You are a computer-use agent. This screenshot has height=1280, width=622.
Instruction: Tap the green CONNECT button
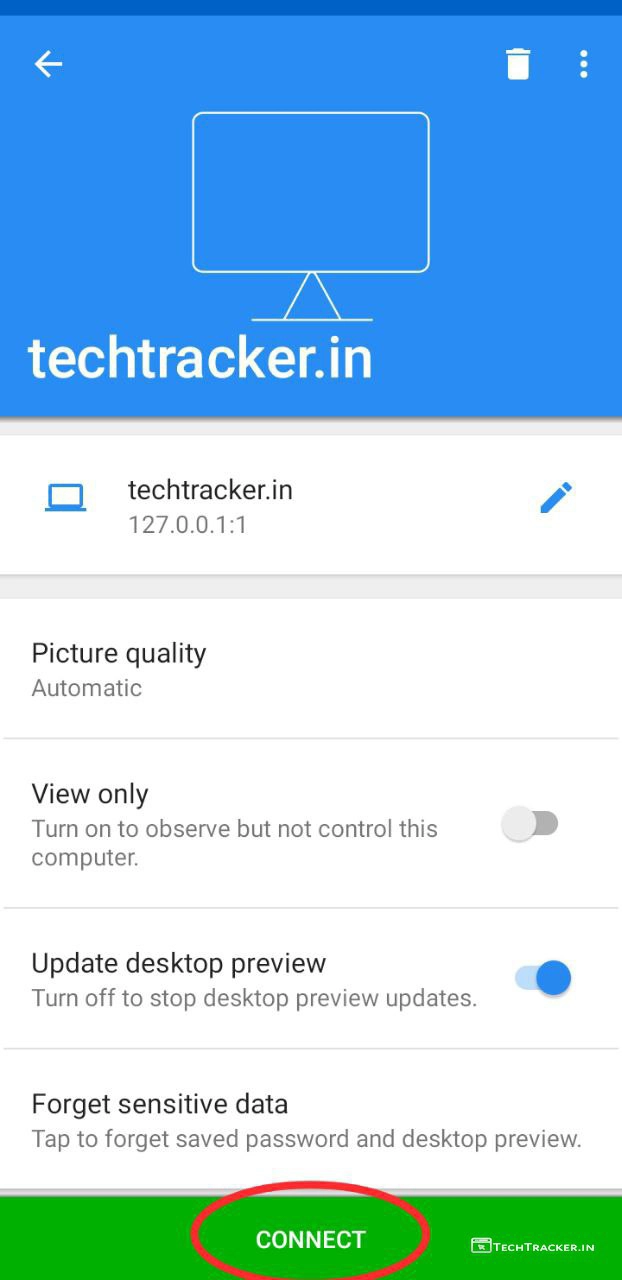coord(310,1239)
